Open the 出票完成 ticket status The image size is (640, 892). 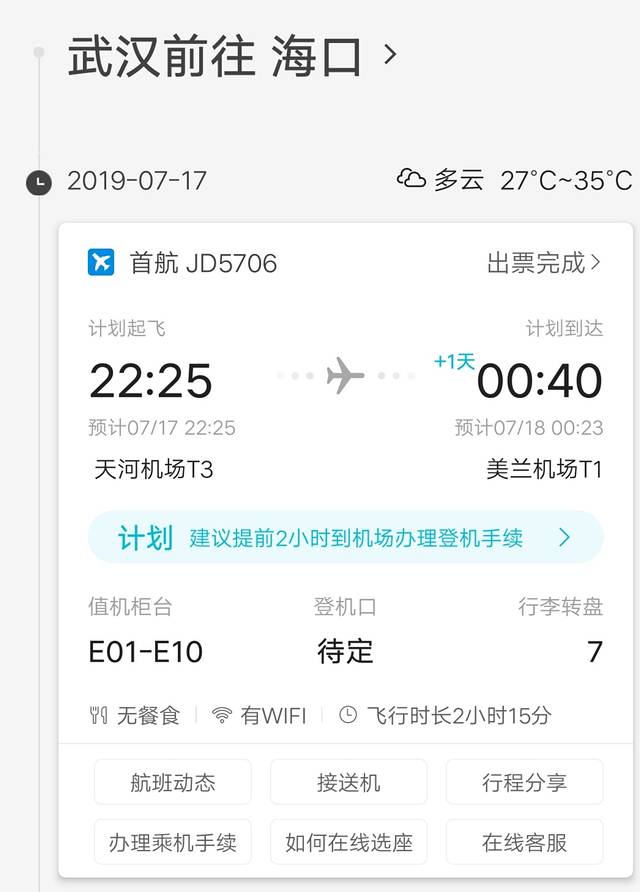pyautogui.click(x=544, y=263)
